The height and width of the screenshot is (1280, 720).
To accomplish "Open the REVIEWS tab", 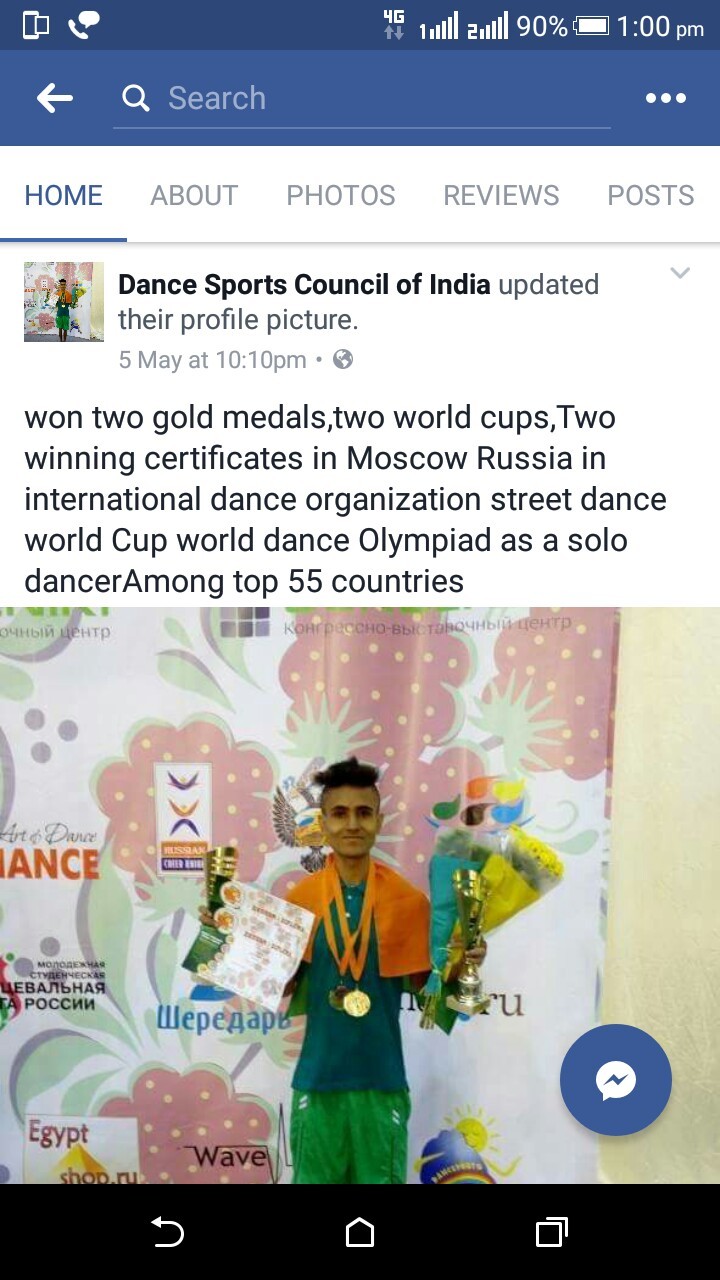I will tap(501, 195).
